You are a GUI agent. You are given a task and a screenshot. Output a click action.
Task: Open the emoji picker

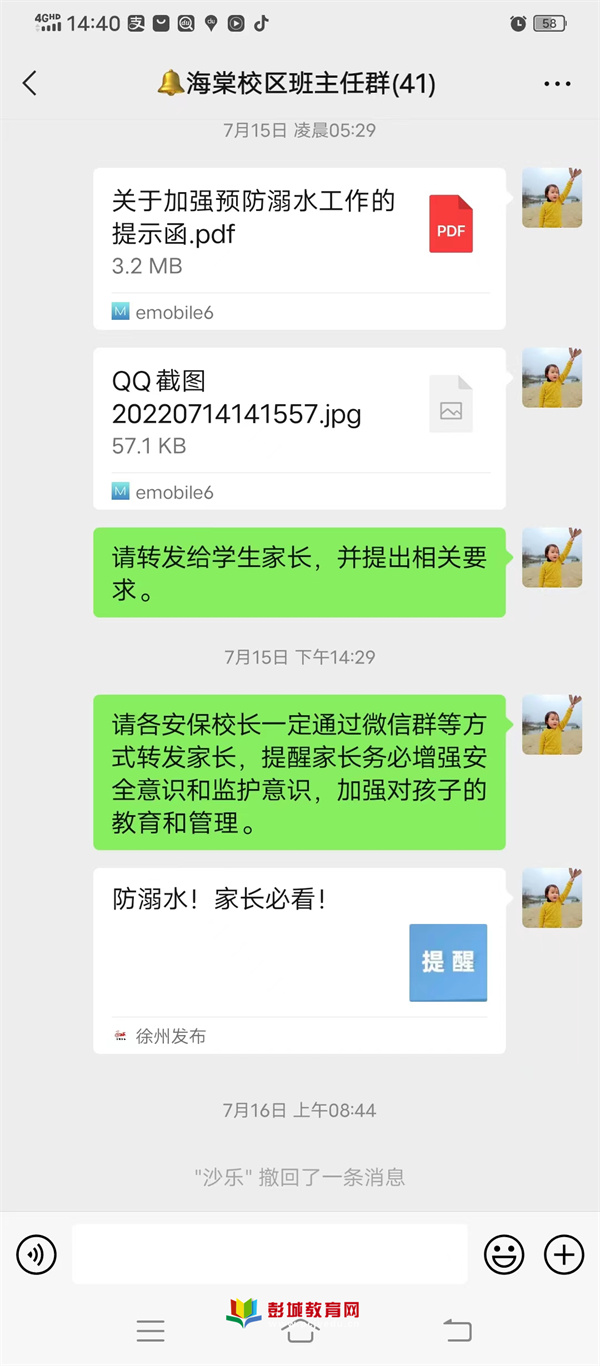504,1254
